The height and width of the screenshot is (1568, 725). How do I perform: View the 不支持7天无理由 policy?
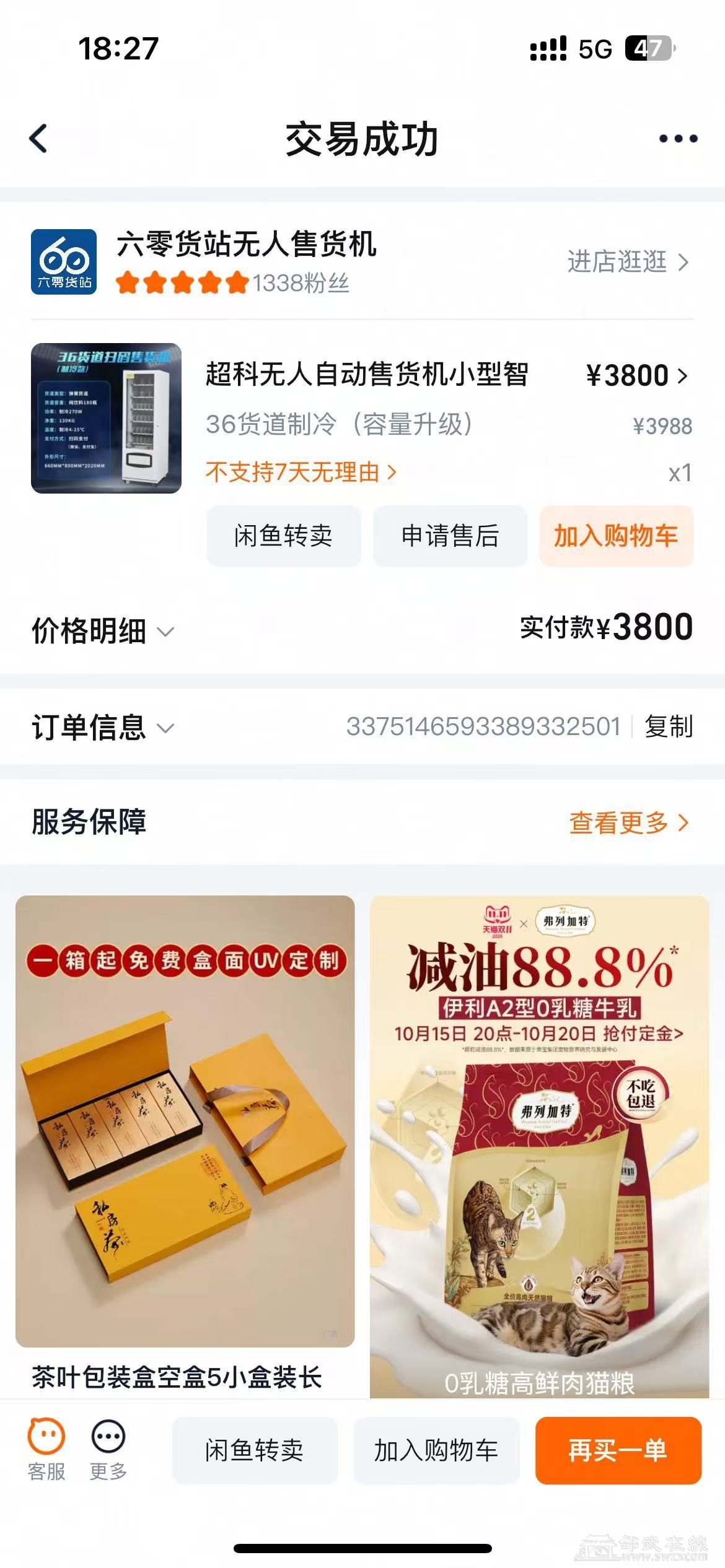(301, 473)
